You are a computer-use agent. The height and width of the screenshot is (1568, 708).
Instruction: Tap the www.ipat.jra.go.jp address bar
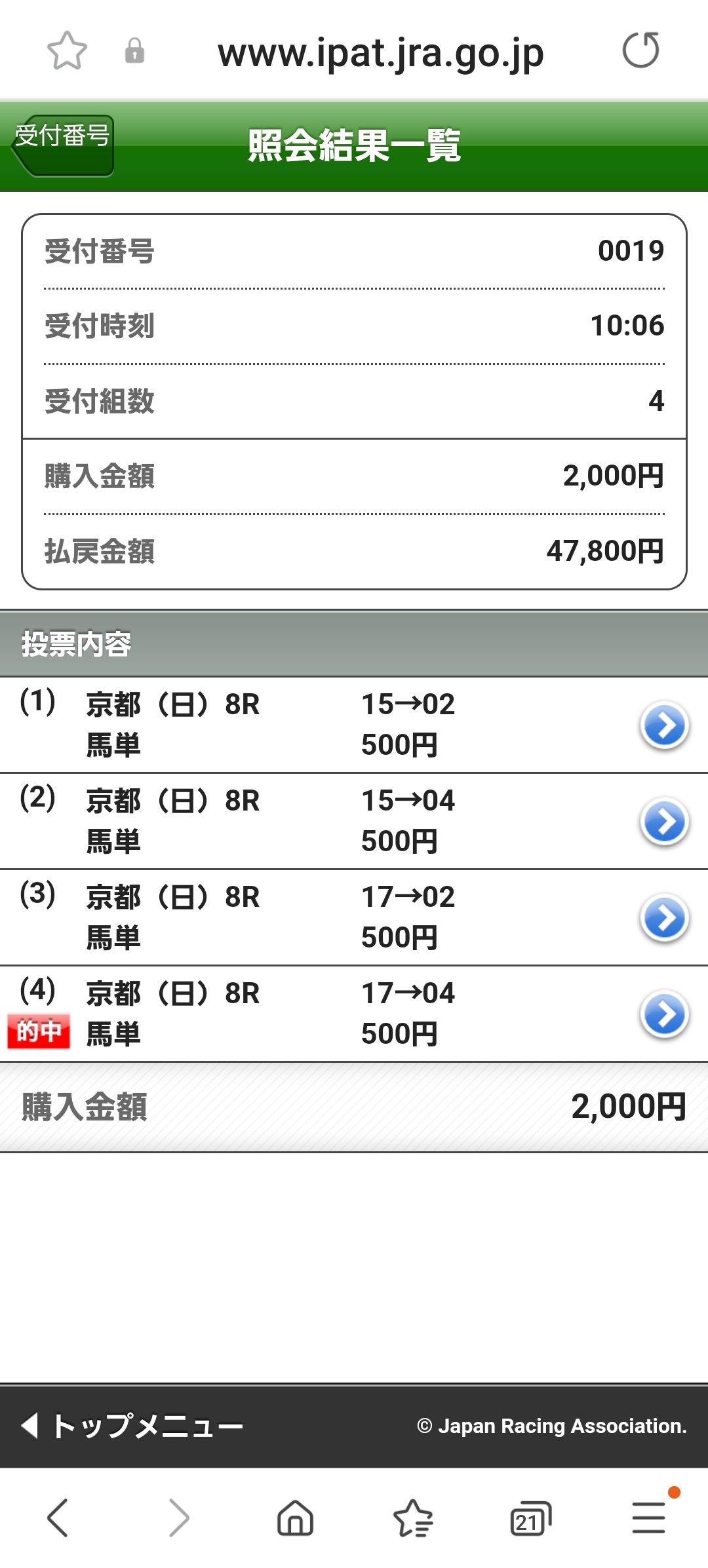[x=380, y=52]
